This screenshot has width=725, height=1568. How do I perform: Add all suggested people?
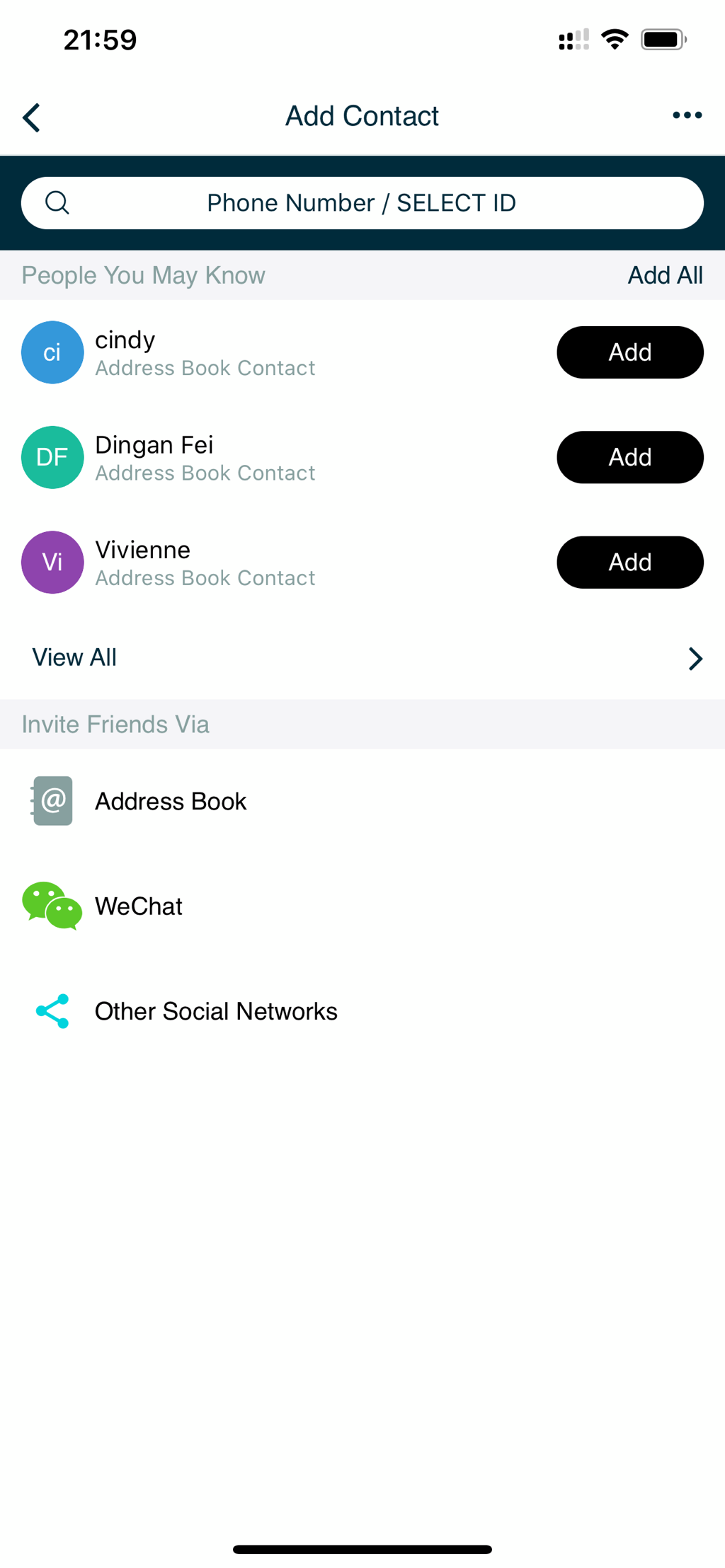[x=665, y=275]
